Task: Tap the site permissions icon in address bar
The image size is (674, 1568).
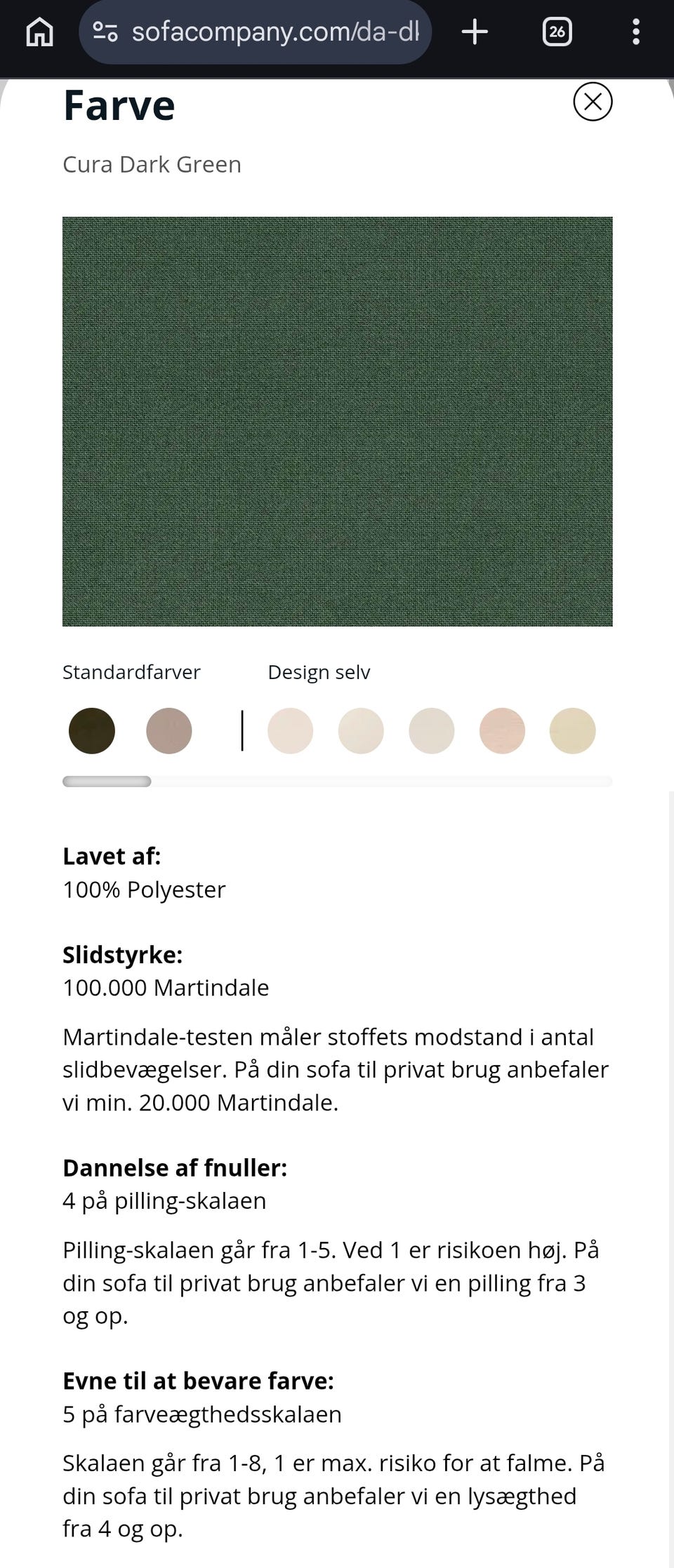Action: click(104, 32)
